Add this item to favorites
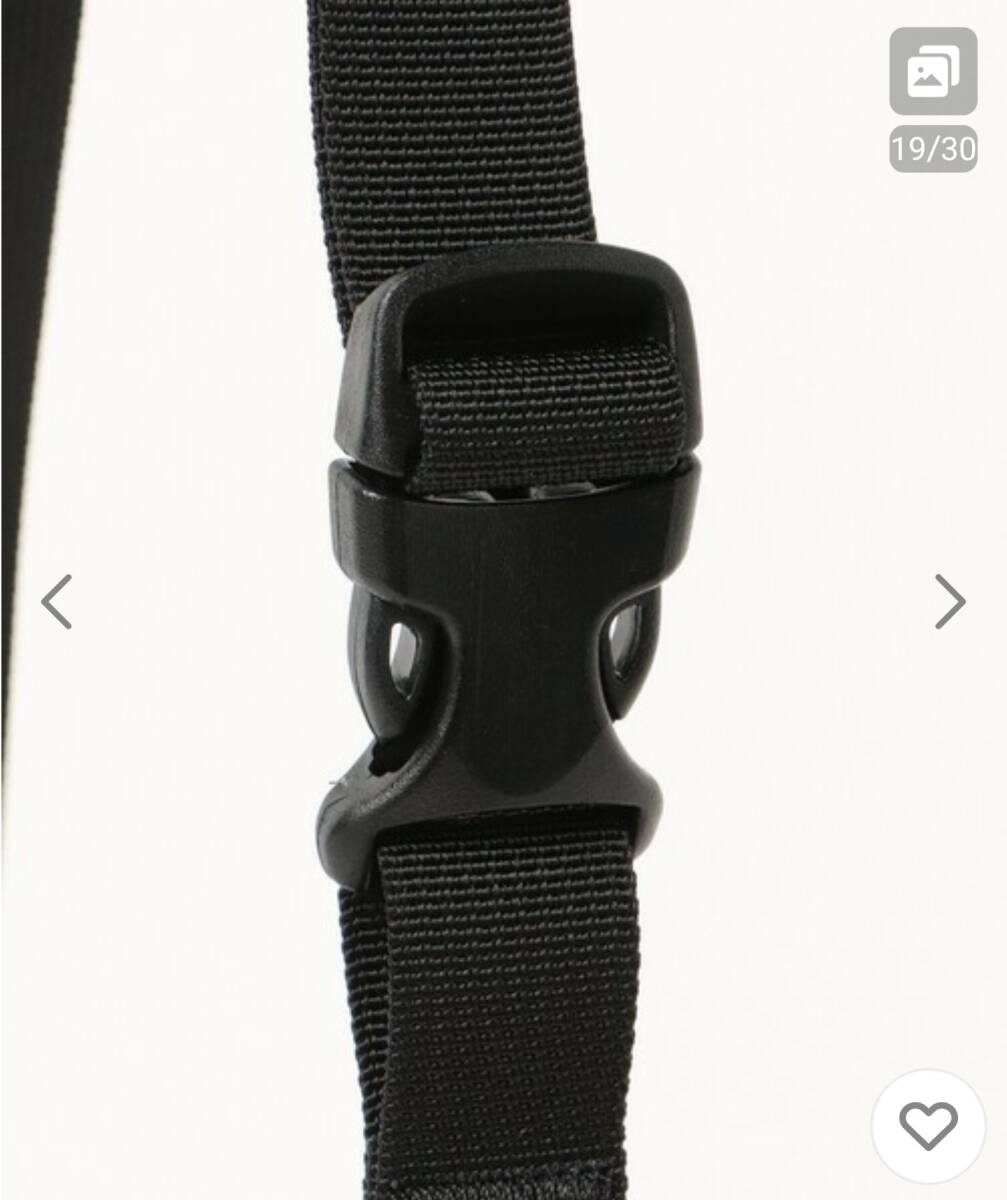This screenshot has width=1007, height=1200. point(928,1127)
